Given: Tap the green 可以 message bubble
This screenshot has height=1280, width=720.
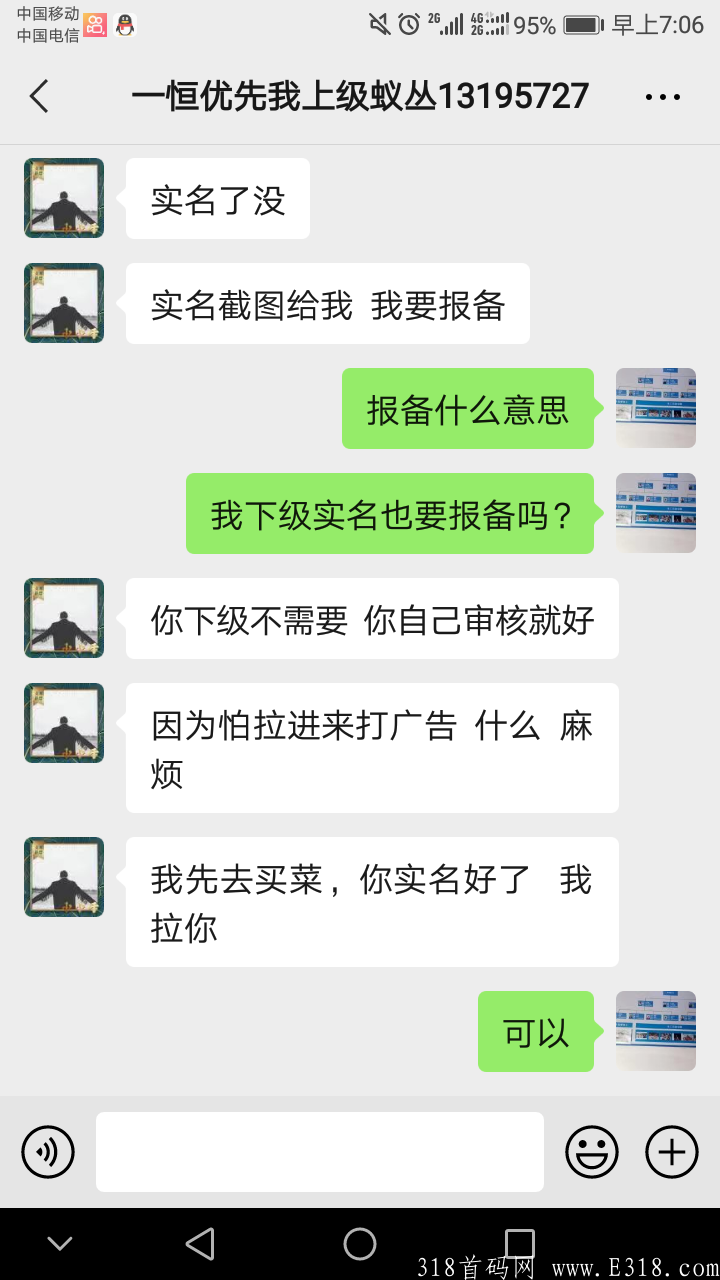Looking at the screenshot, I should 535,1031.
